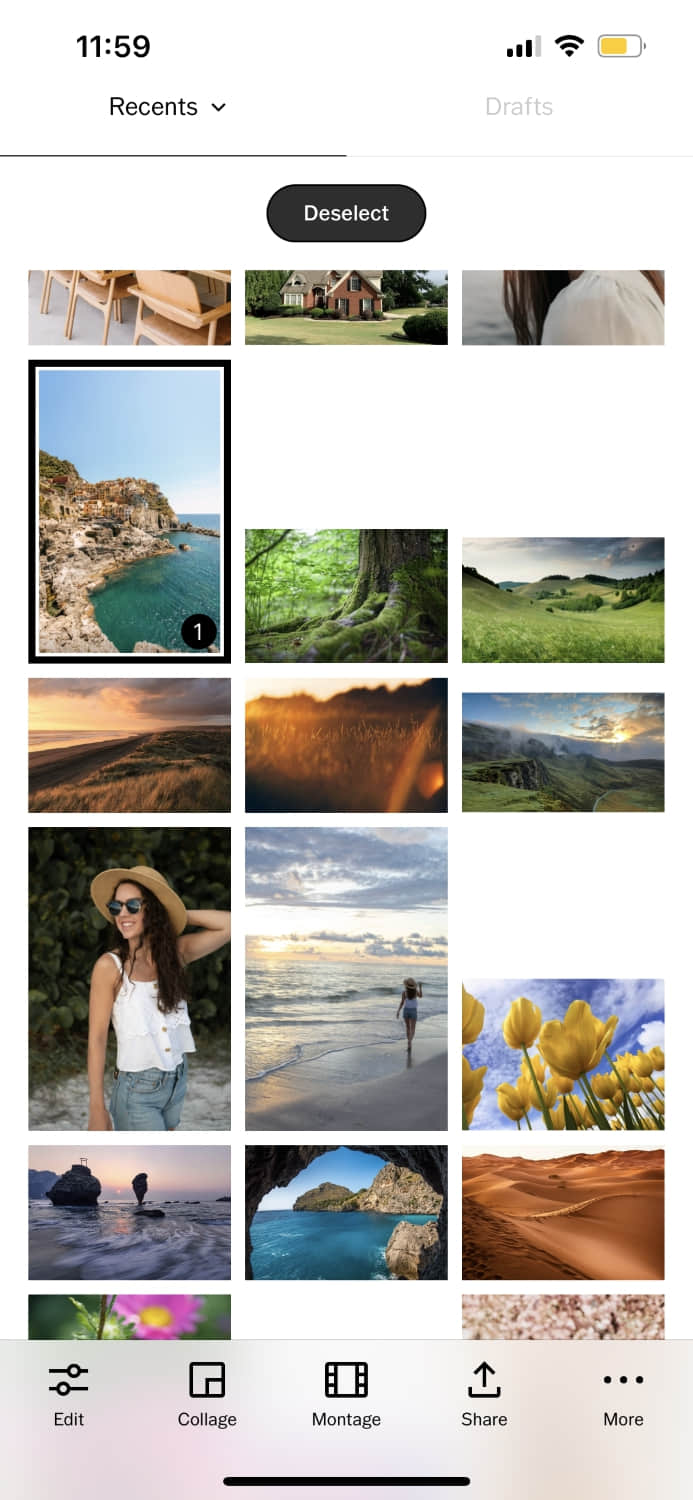693x1500 pixels.
Task: Open Edit for the selected photo
Action: click(69, 1393)
